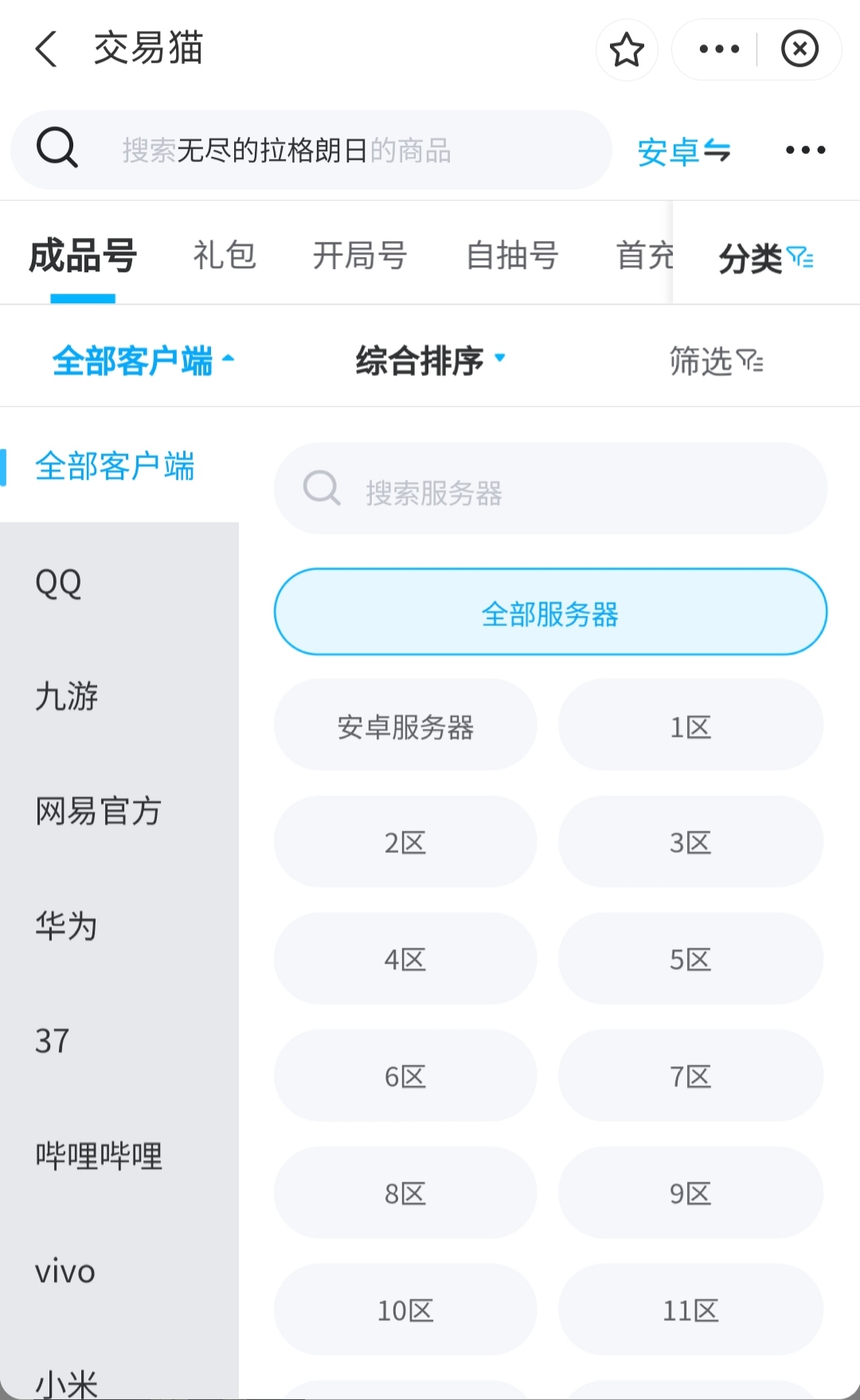Open the 筛选 filter panel
Viewport: 860px width, 1400px height.
pos(716,361)
